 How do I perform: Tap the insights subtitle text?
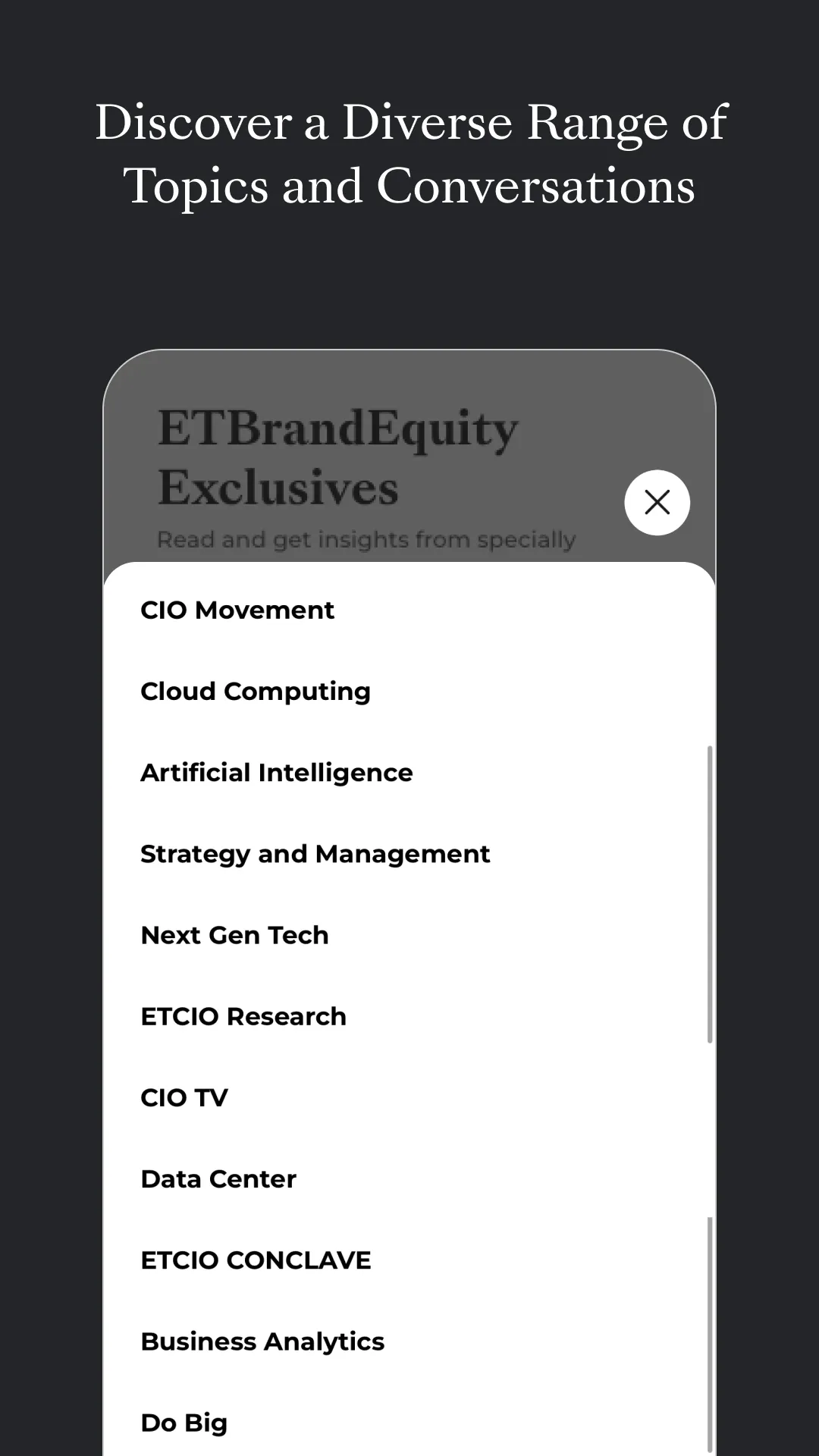(366, 539)
